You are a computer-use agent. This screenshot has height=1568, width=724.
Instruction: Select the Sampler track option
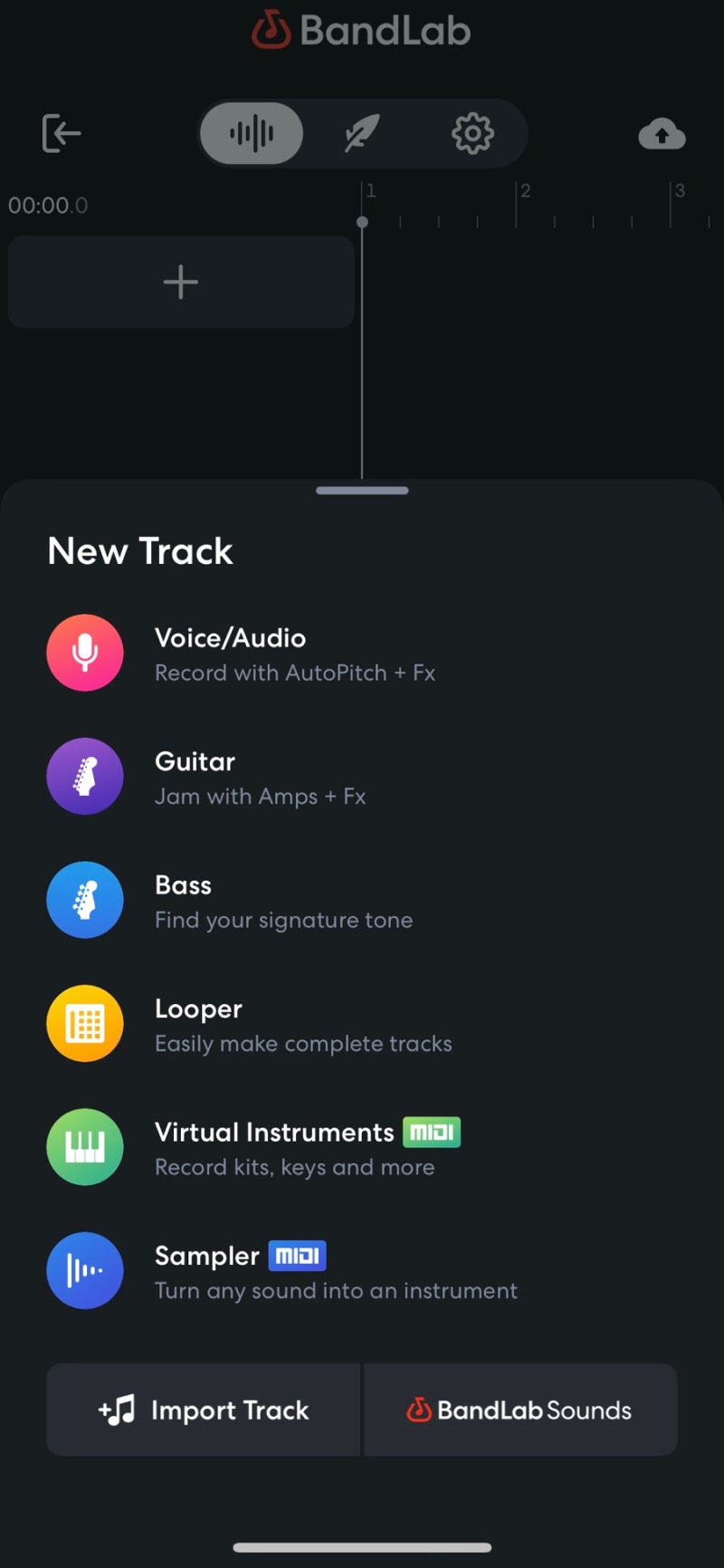[x=362, y=1271]
